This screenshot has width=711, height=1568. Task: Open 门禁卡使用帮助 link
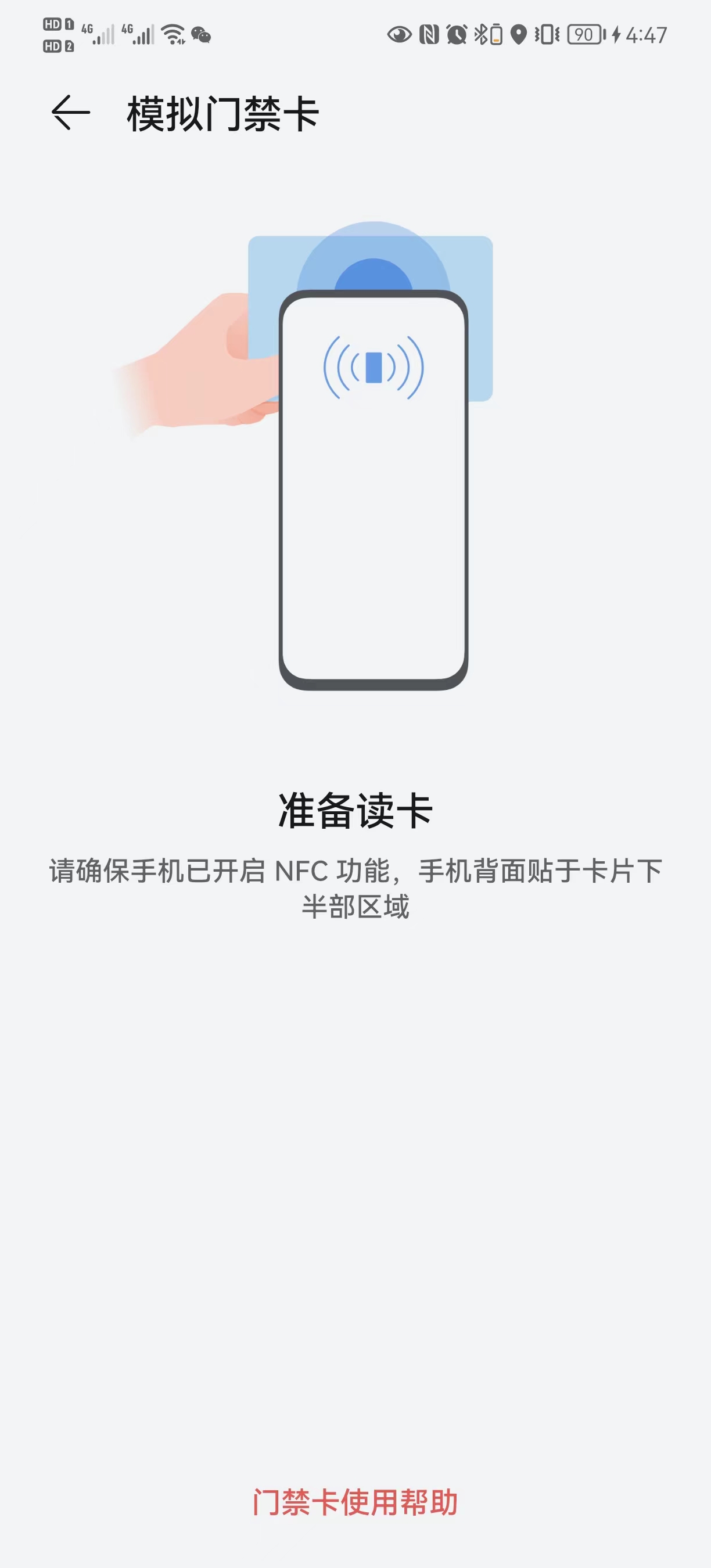coord(355,1502)
